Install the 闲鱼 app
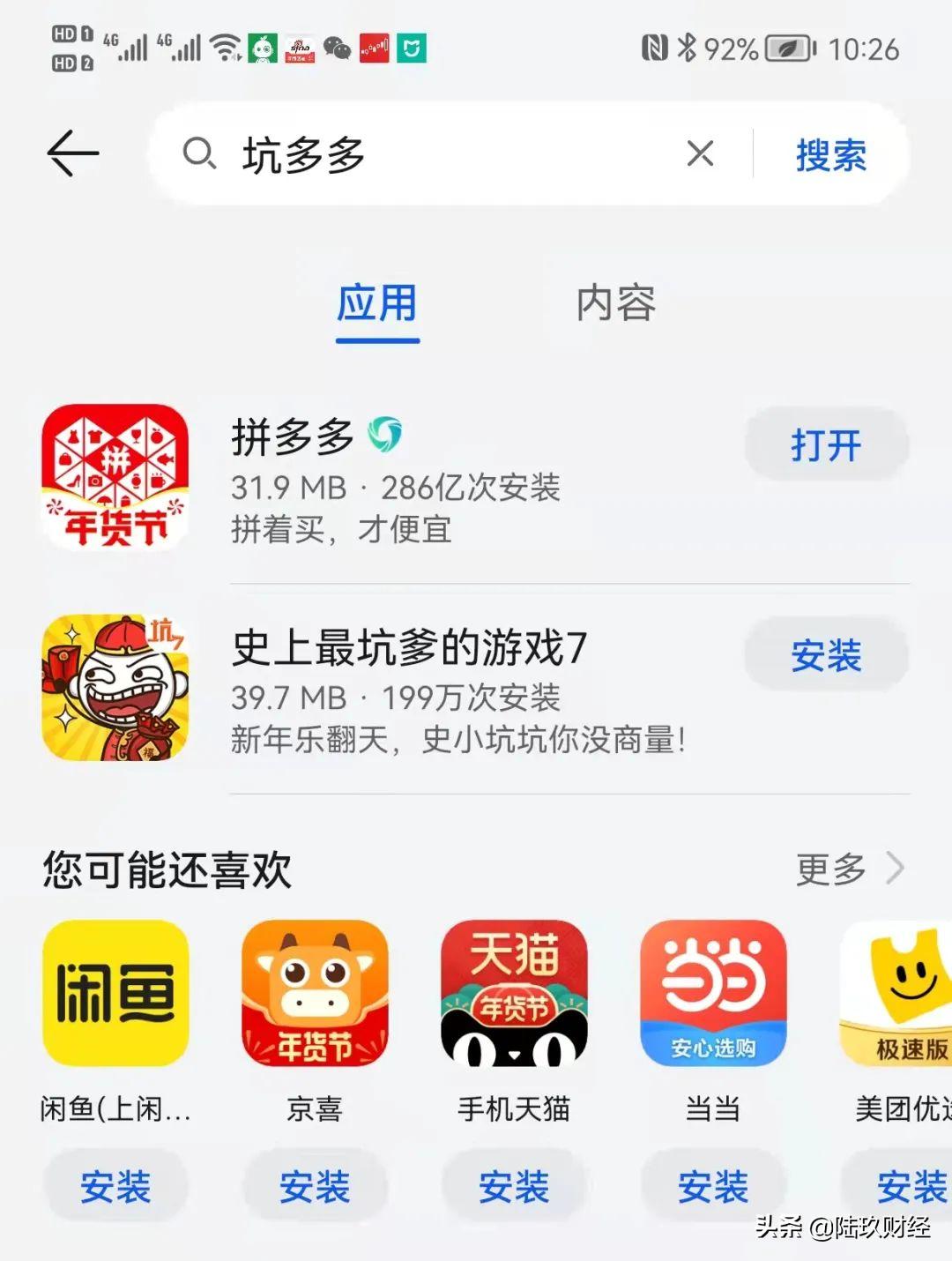Screen dimensions: 952x1261 [115, 1186]
